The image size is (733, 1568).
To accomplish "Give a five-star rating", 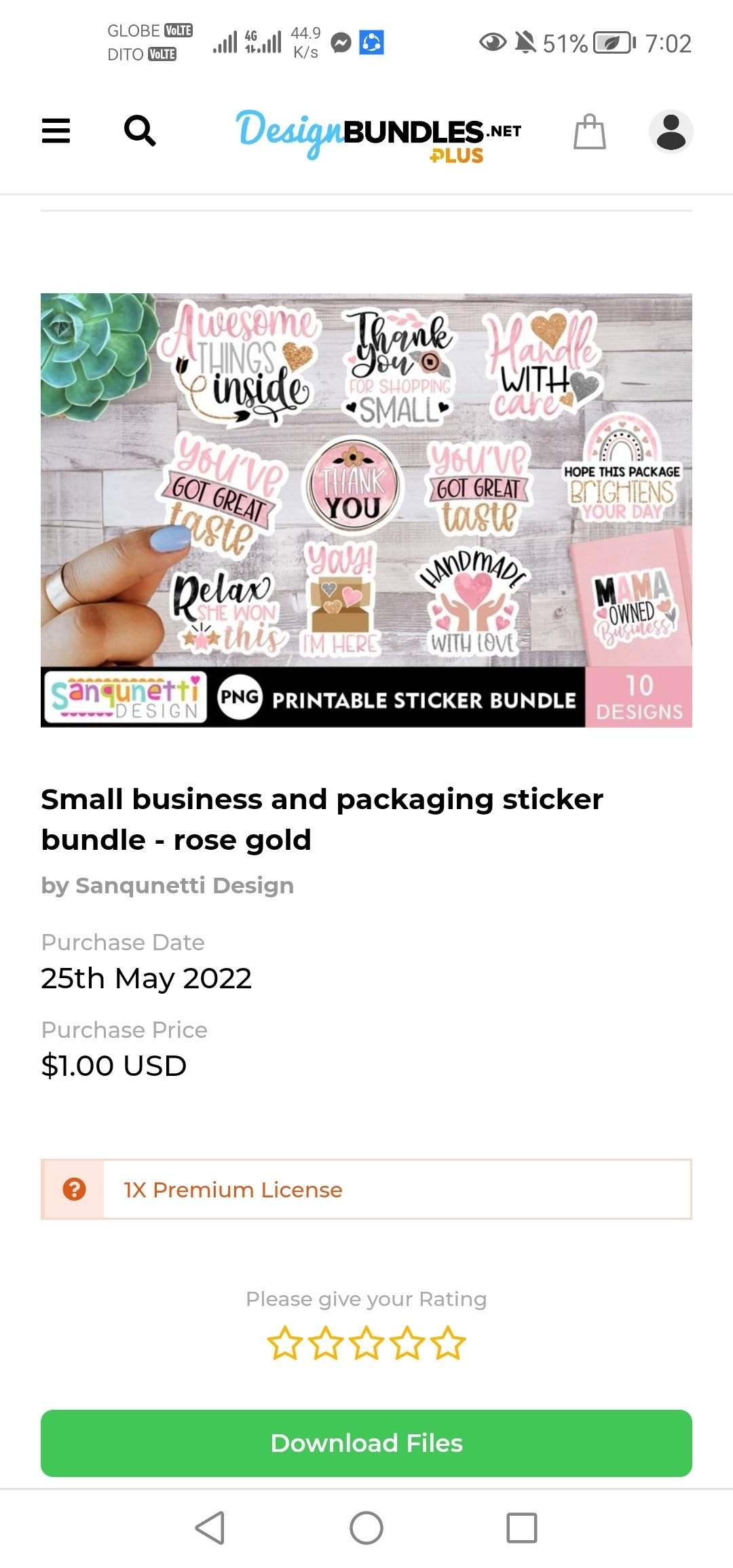I will pos(449,1343).
